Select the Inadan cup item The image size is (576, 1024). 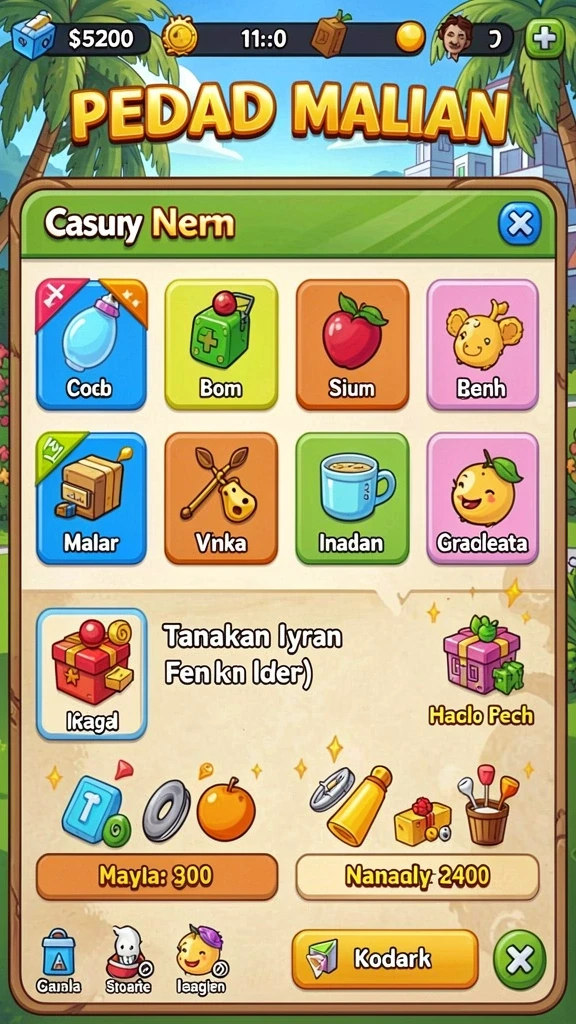click(x=353, y=498)
